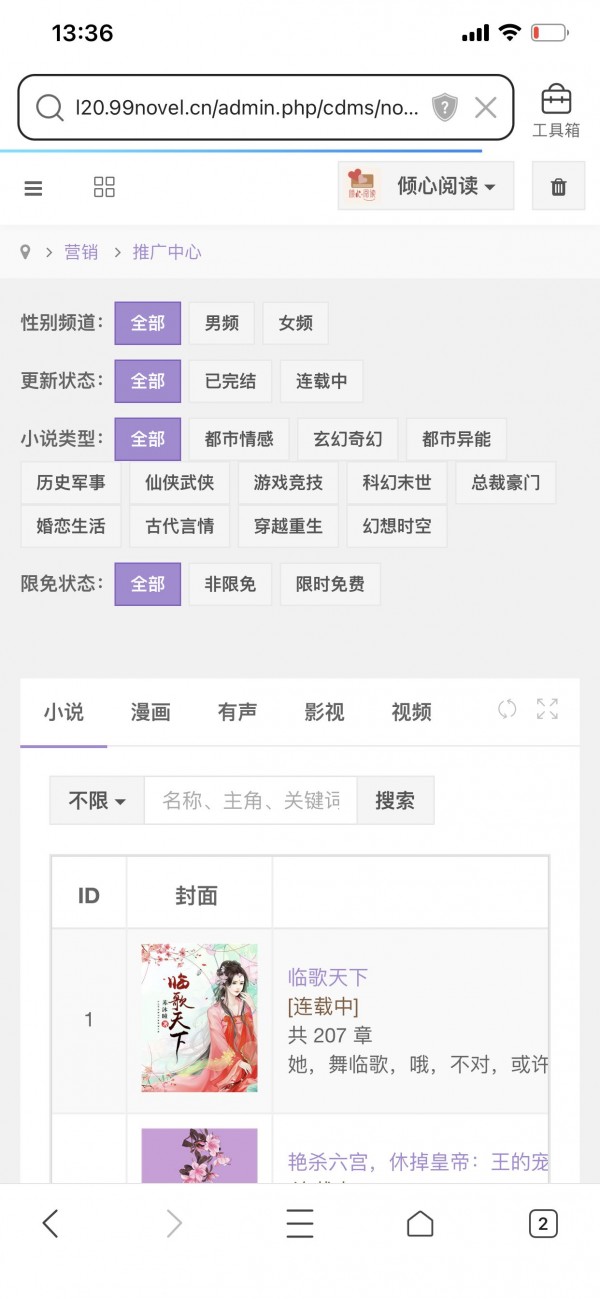Open the 影视 tab
Screen dimensions: 600x1299
(x=324, y=712)
